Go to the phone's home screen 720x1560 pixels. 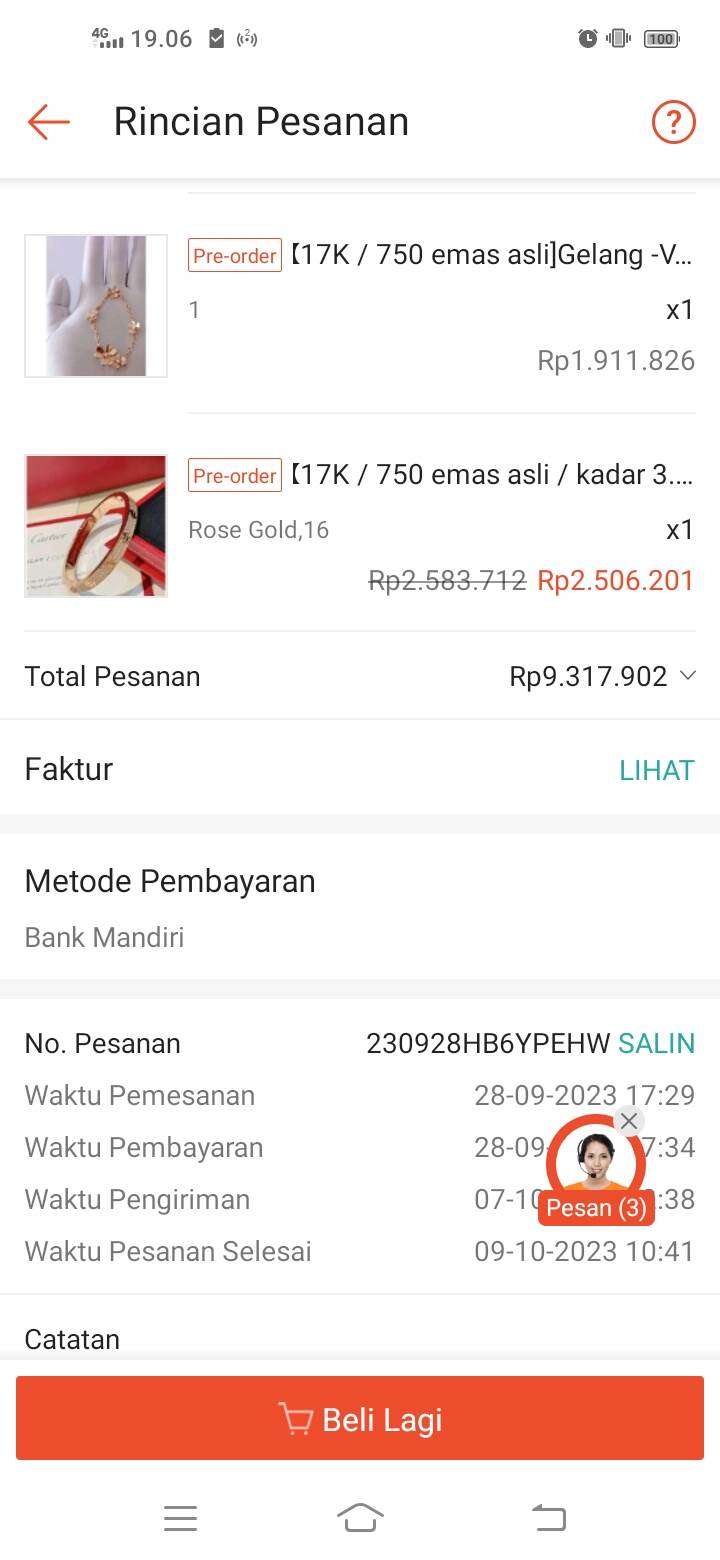pos(360,1518)
